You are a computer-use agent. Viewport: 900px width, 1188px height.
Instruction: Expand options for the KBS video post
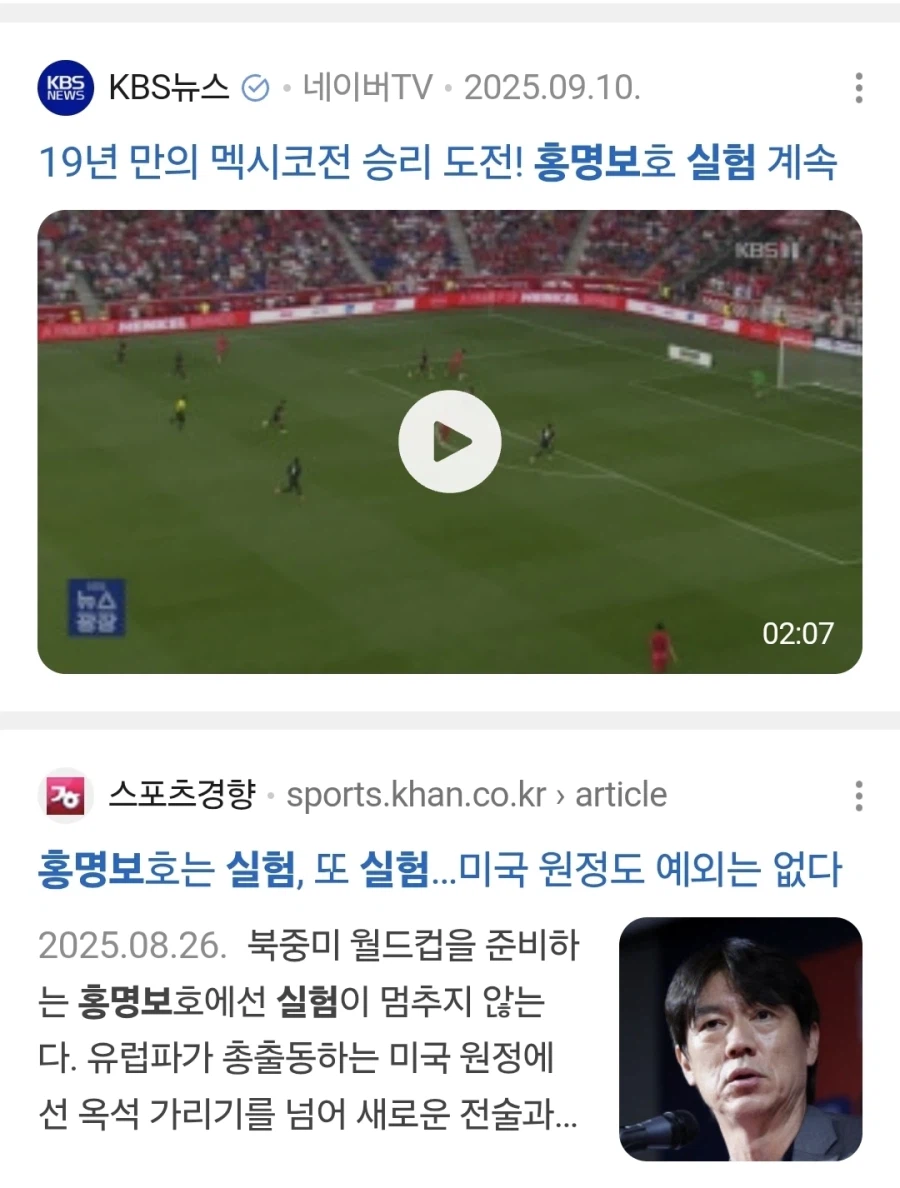(858, 87)
